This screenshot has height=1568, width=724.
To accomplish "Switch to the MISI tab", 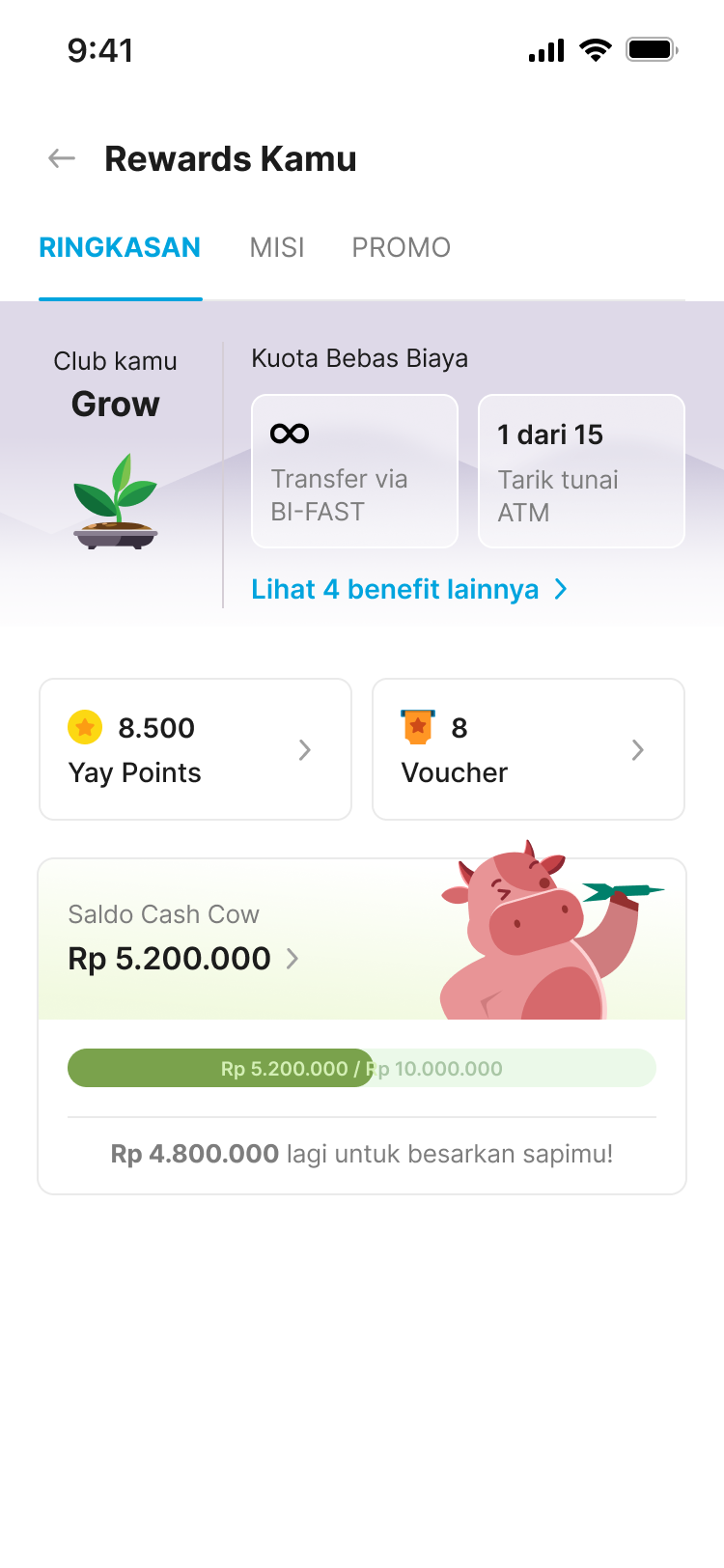I will 277,248.
